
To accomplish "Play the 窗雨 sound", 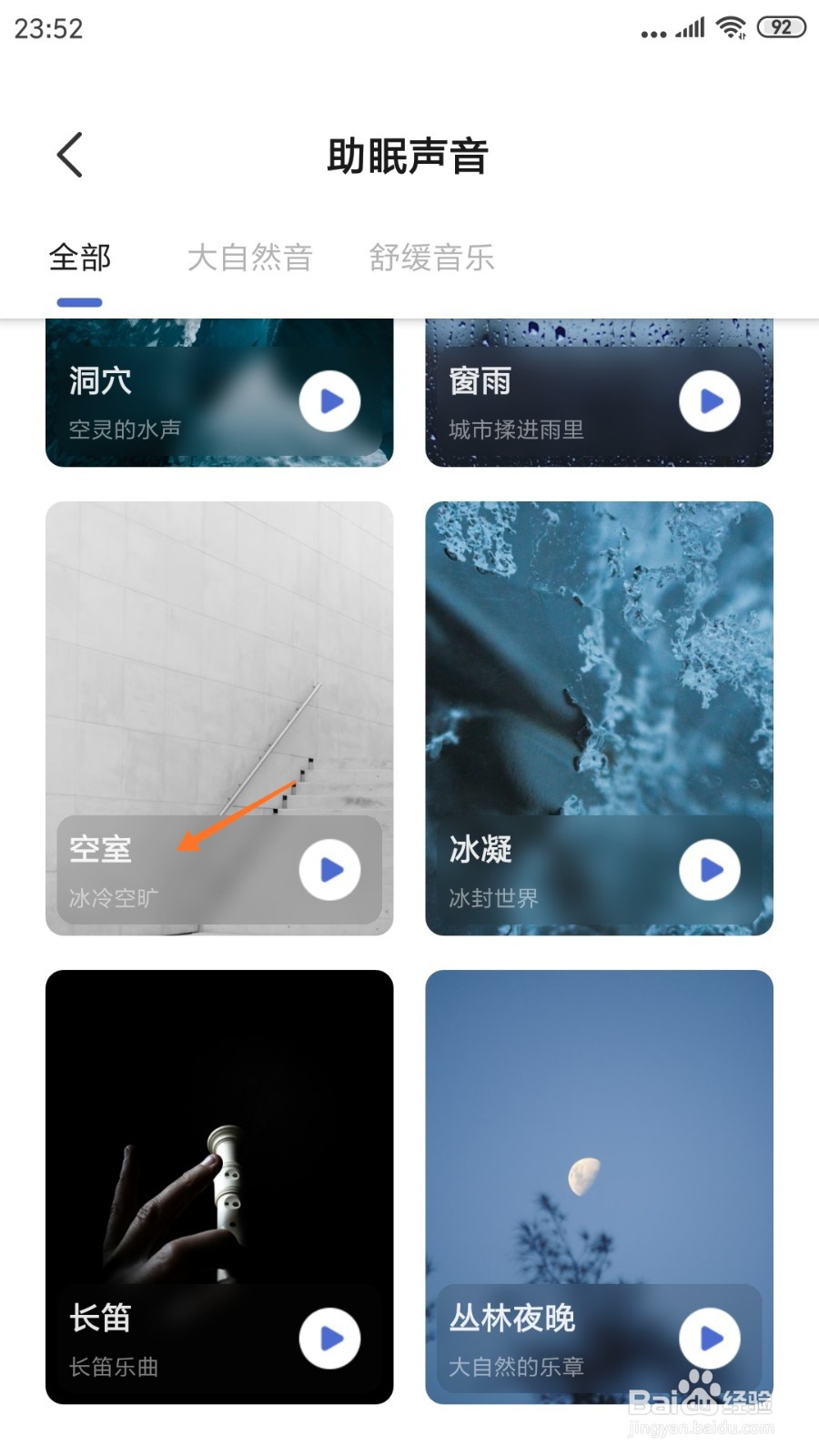I will click(x=710, y=401).
